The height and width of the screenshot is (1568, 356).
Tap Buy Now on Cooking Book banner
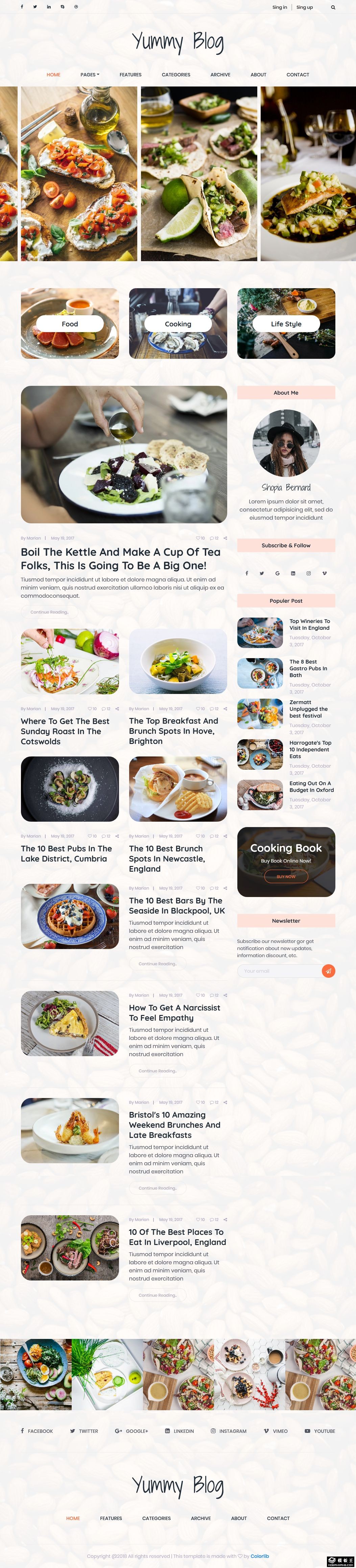point(286,876)
